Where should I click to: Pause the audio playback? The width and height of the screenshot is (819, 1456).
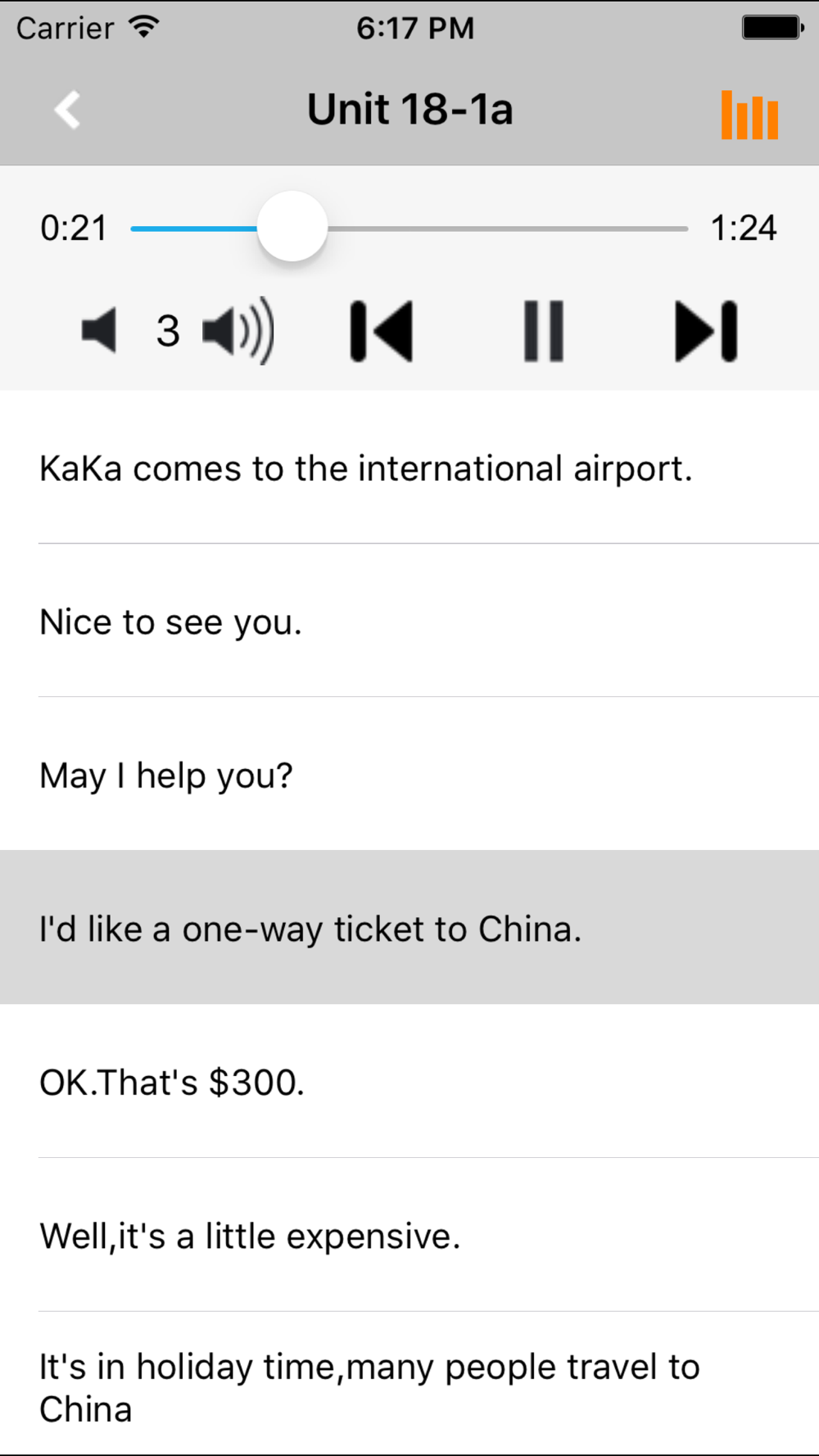pyautogui.click(x=544, y=331)
